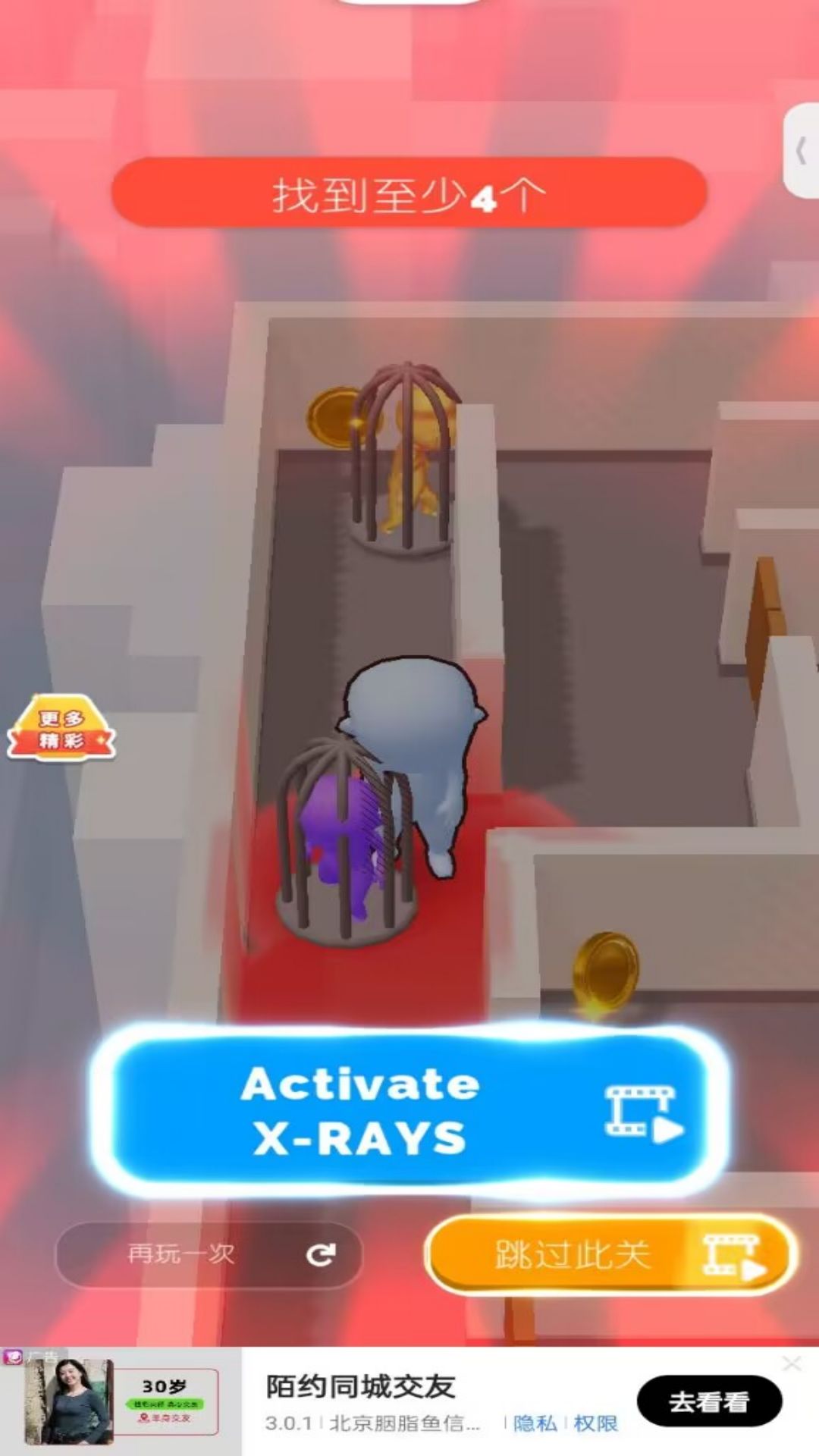The image size is (819, 1456).
Task: Tap the Activate X-RAYS button
Action: (409, 1112)
